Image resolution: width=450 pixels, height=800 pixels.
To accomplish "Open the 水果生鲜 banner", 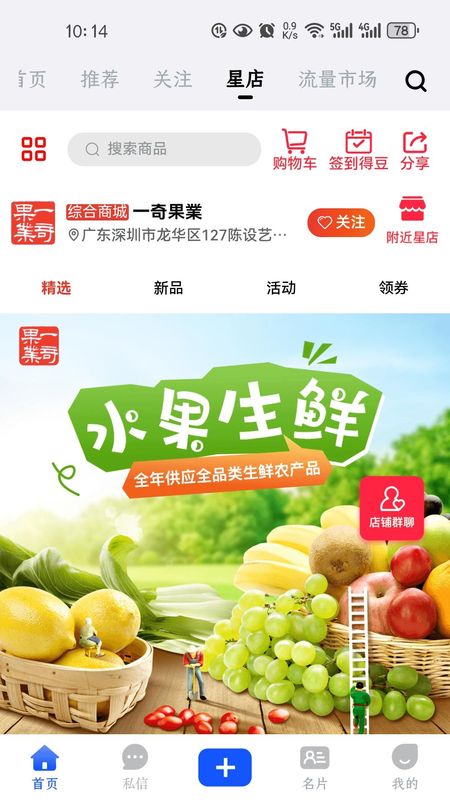I will click(225, 523).
